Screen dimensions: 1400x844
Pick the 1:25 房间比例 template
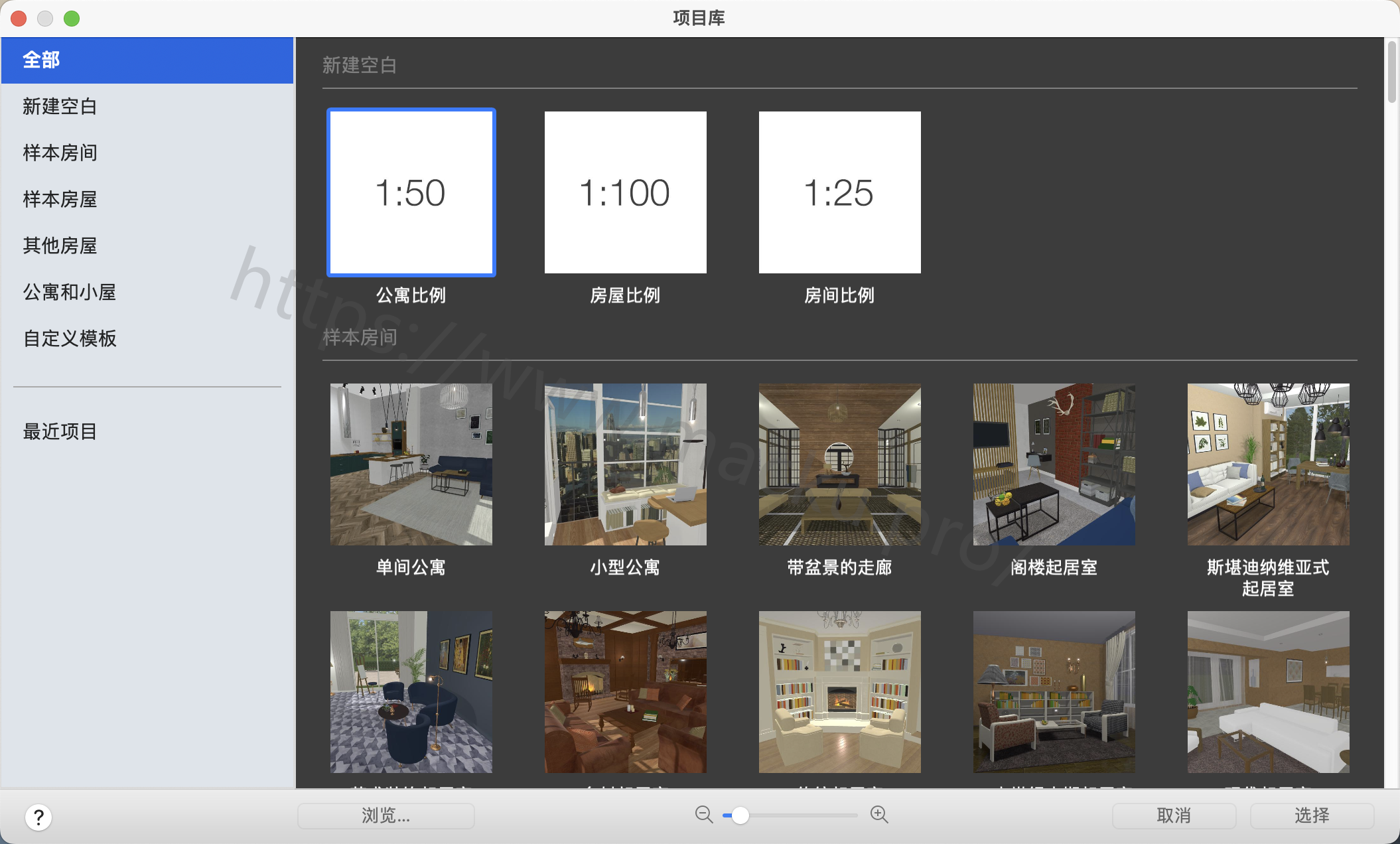tap(839, 192)
